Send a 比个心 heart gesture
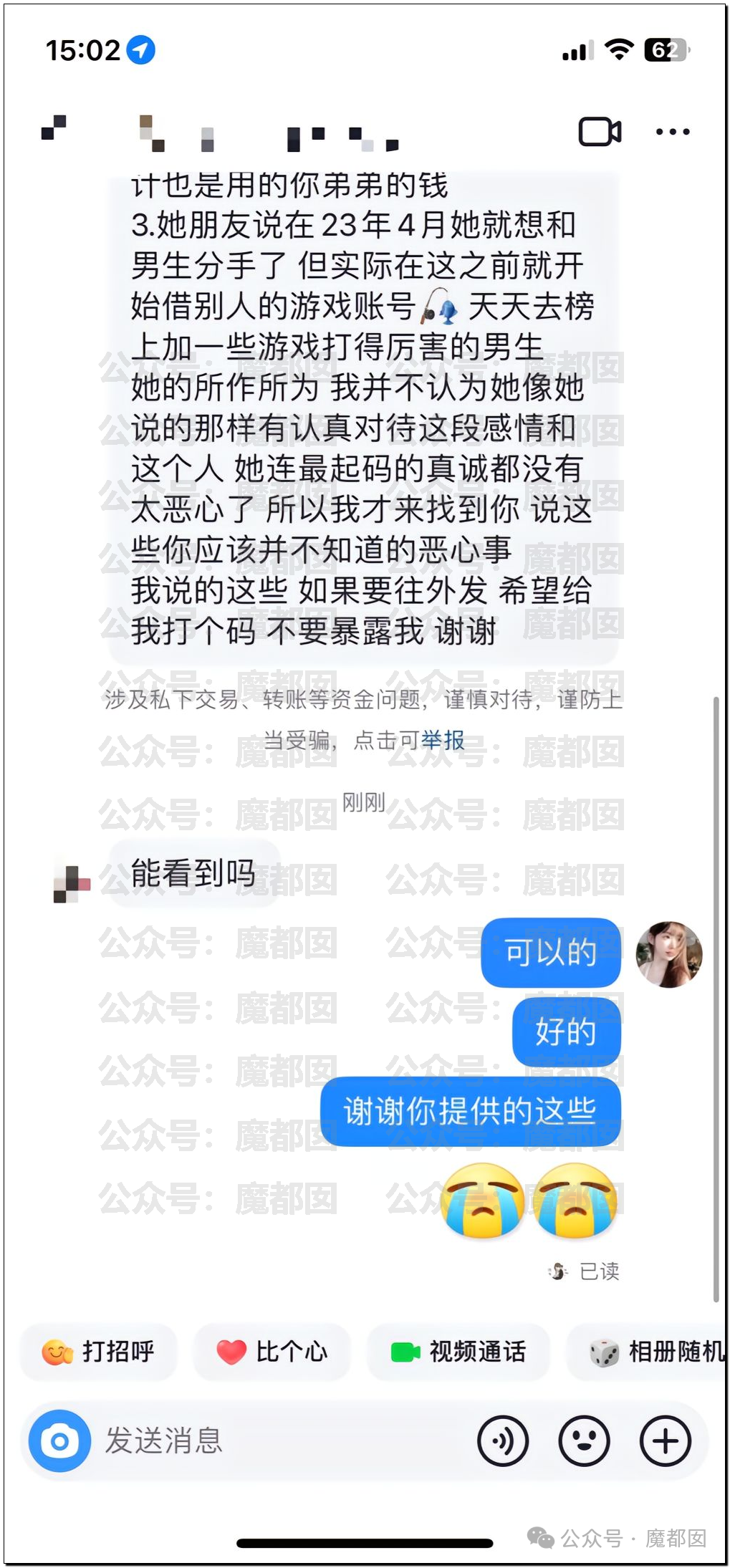 (272, 1352)
